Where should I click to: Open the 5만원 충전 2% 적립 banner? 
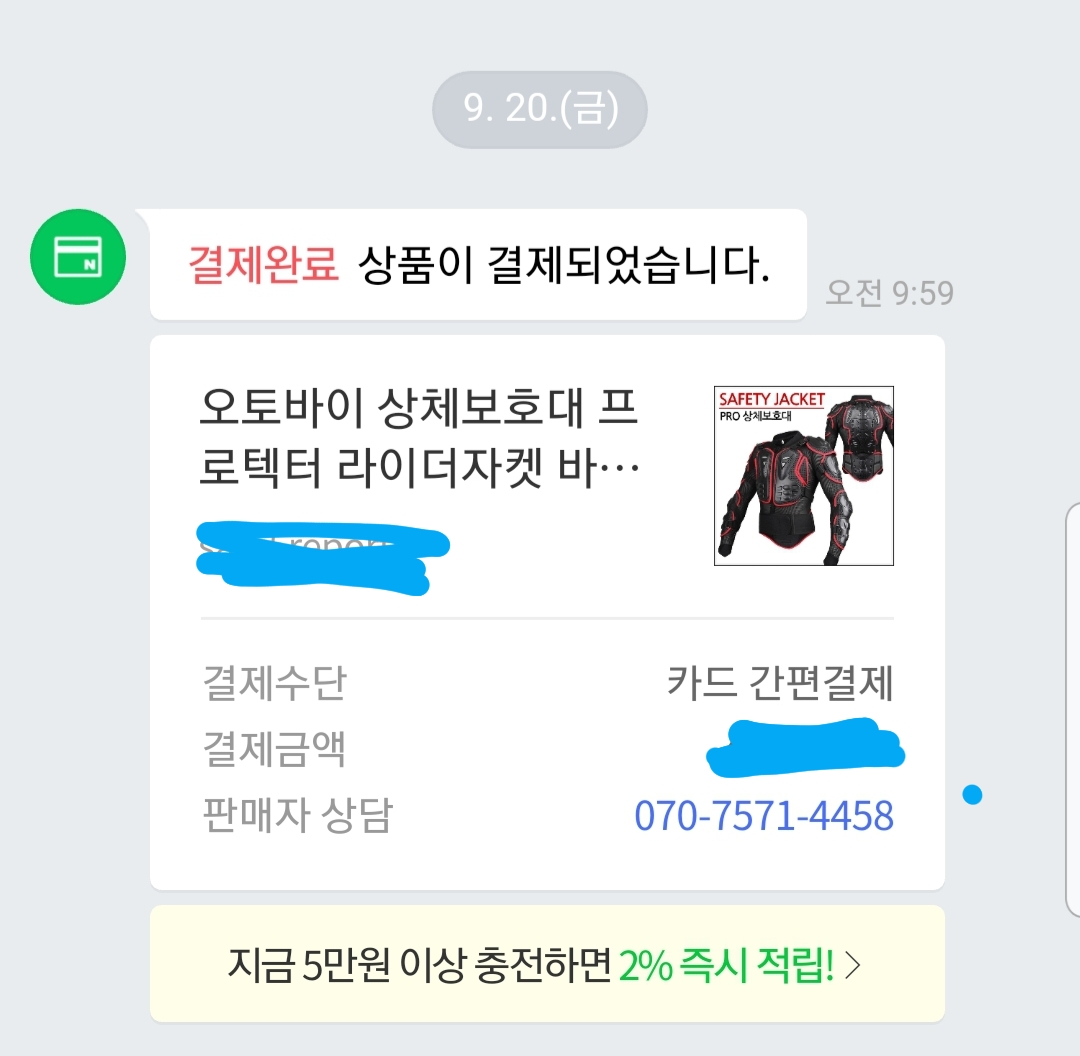(546, 964)
